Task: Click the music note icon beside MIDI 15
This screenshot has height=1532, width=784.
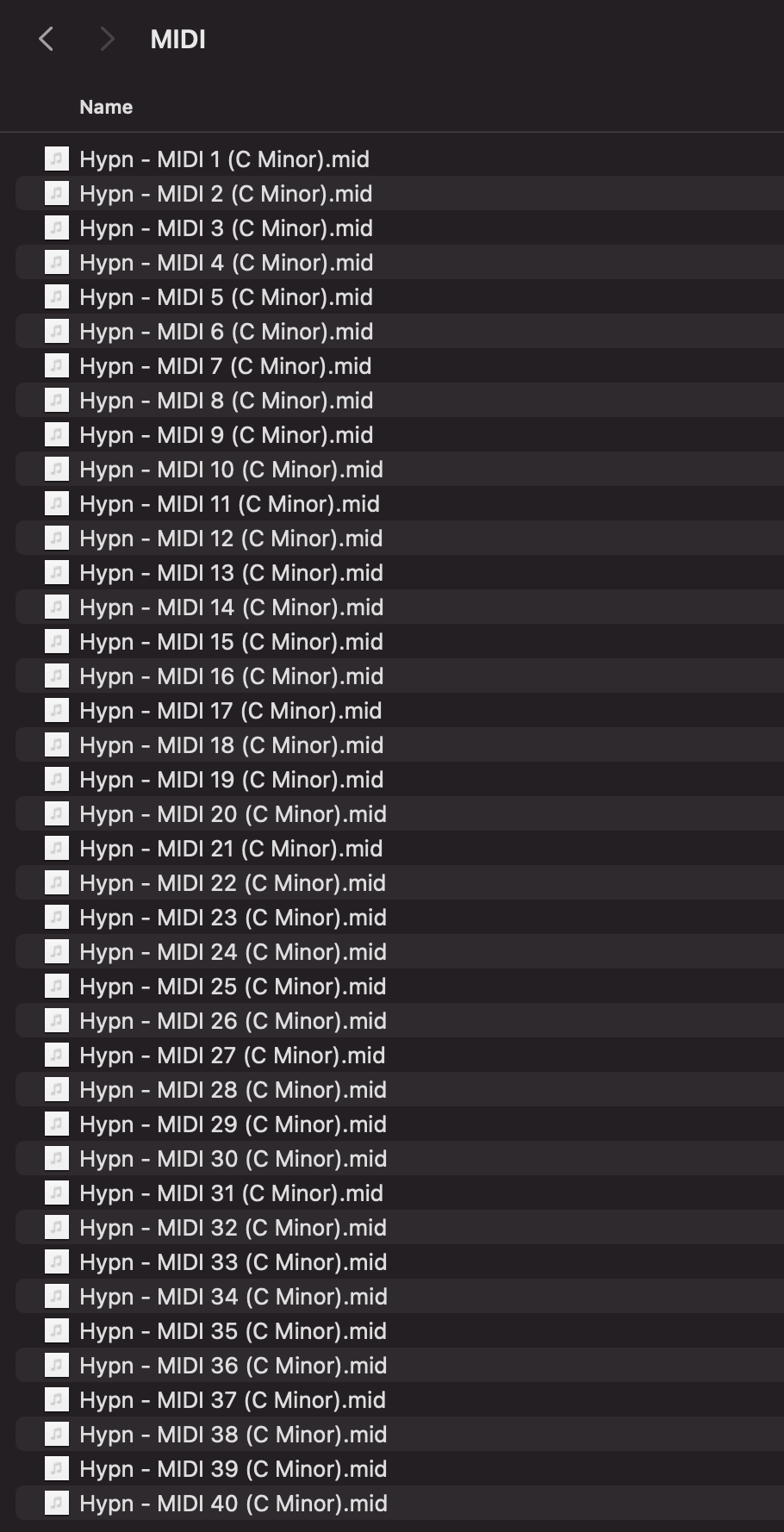Action: (x=55, y=642)
